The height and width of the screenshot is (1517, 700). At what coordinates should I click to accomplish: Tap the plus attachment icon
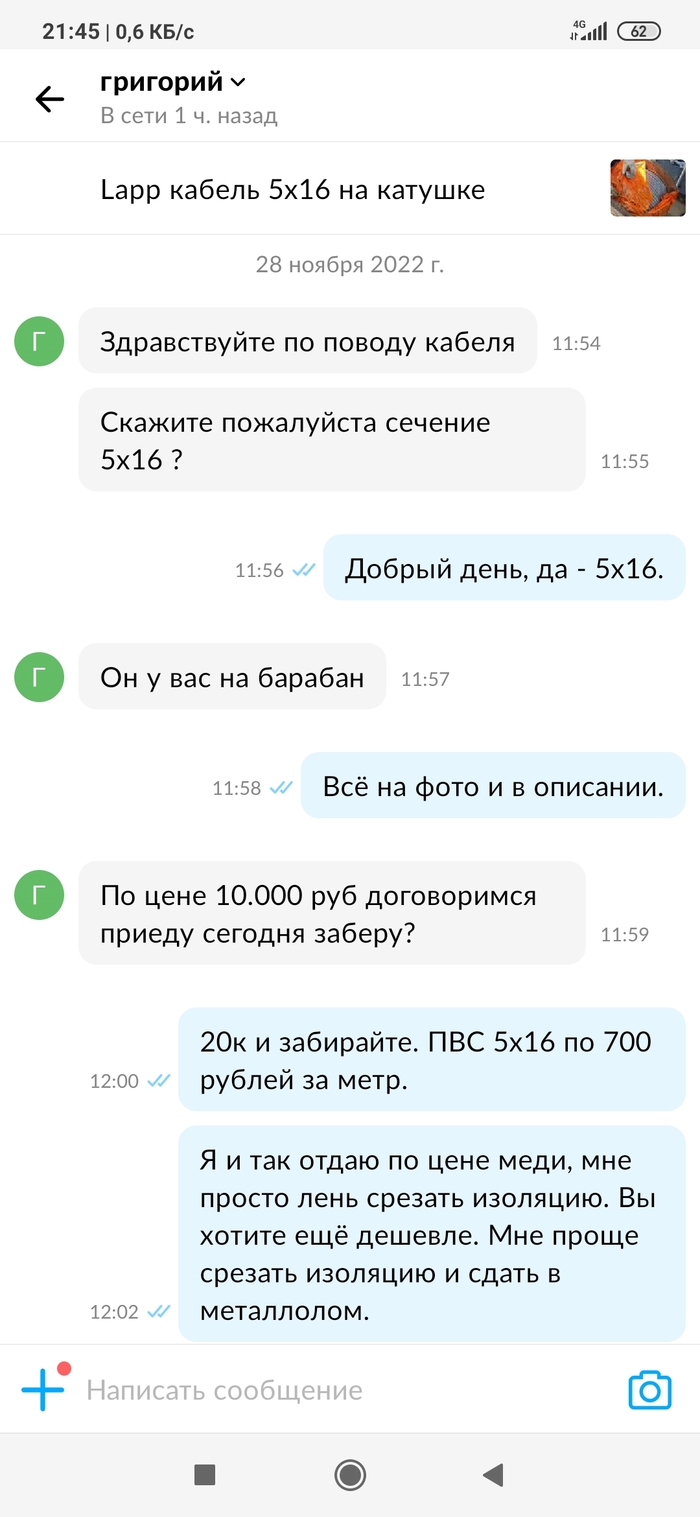43,1389
